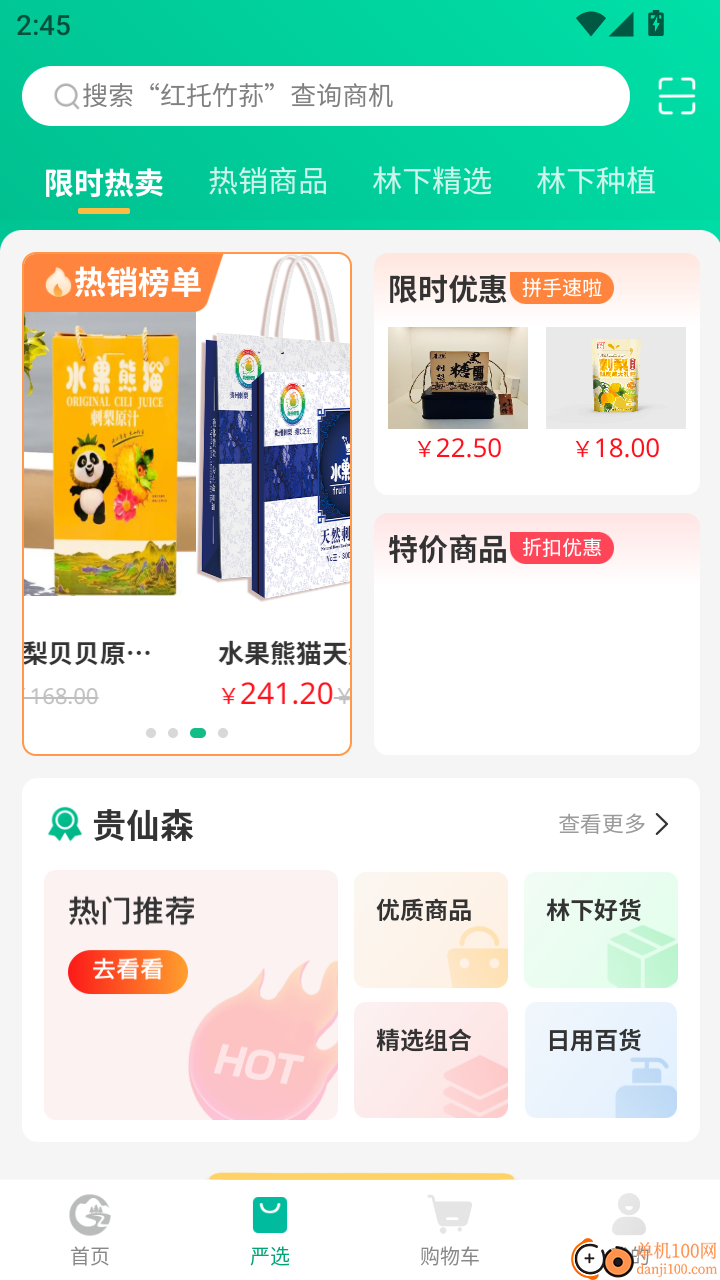Click the search input field

tap(330, 96)
